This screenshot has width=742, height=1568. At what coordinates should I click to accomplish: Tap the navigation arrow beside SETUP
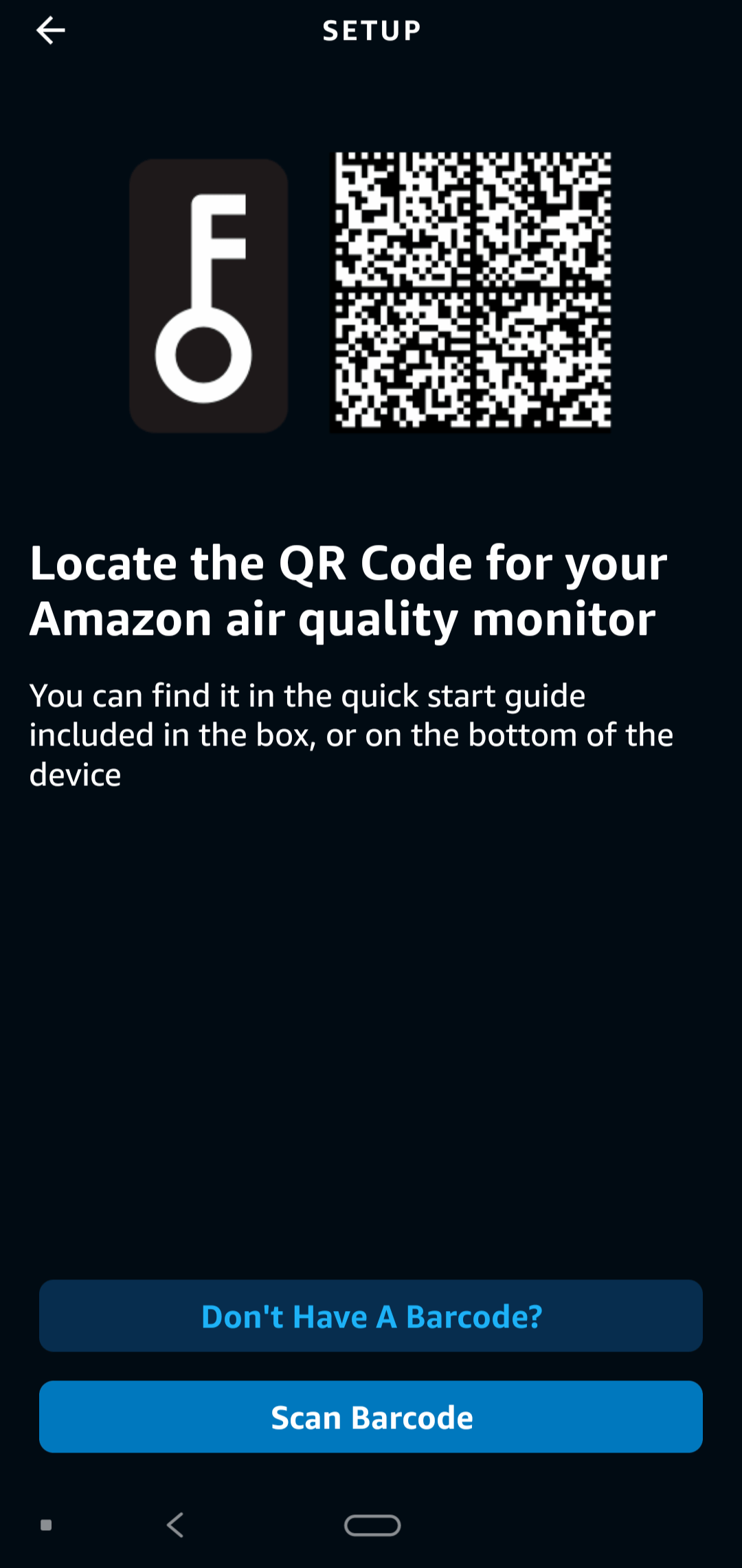click(50, 30)
